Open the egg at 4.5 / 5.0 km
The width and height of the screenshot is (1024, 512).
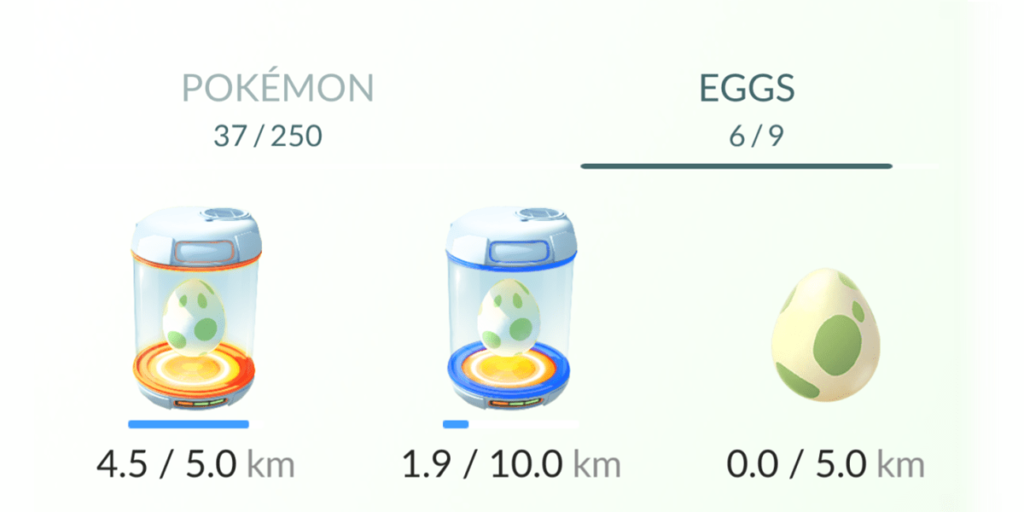(x=194, y=310)
